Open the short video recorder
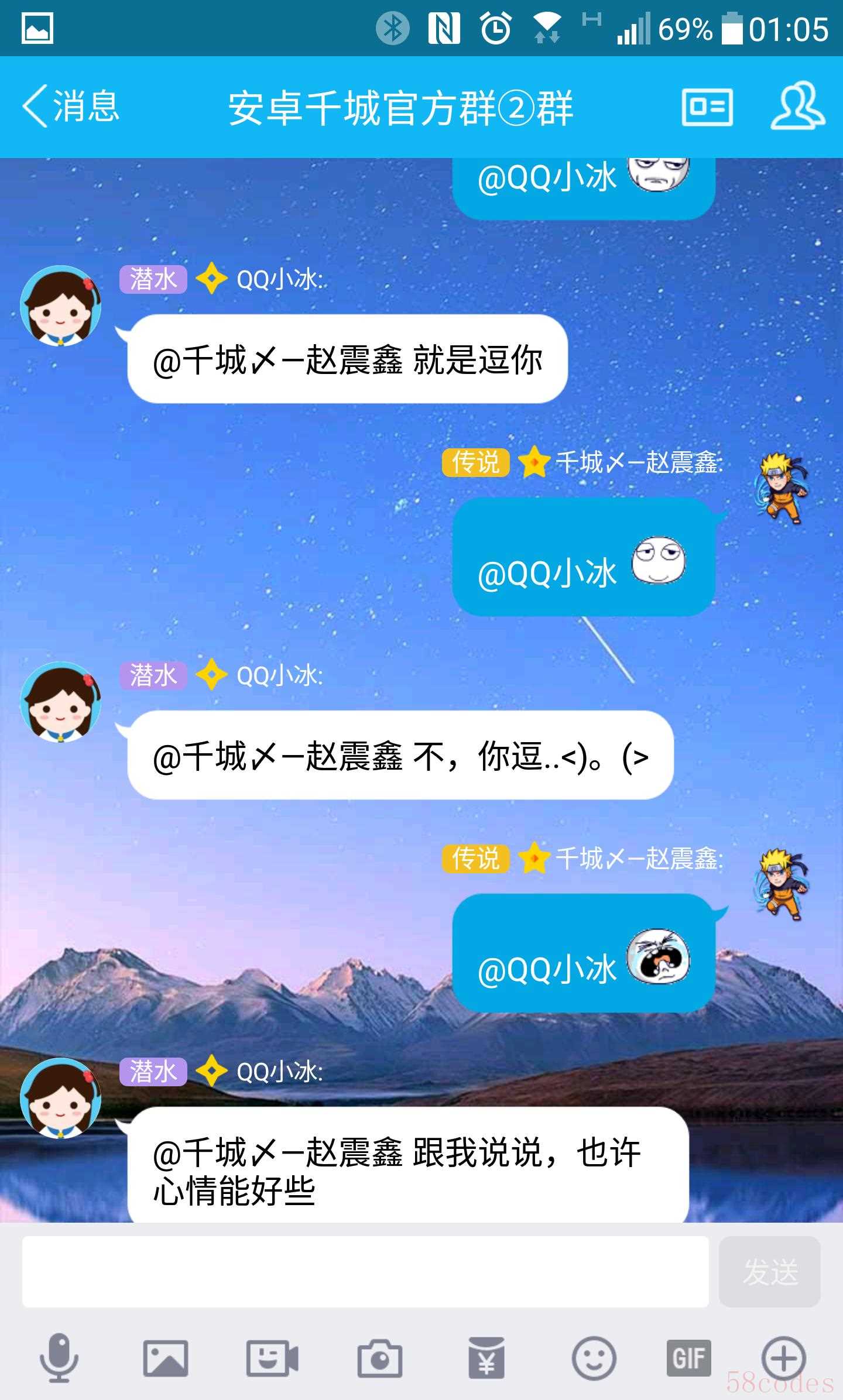The height and width of the screenshot is (1400, 843). (x=272, y=1358)
